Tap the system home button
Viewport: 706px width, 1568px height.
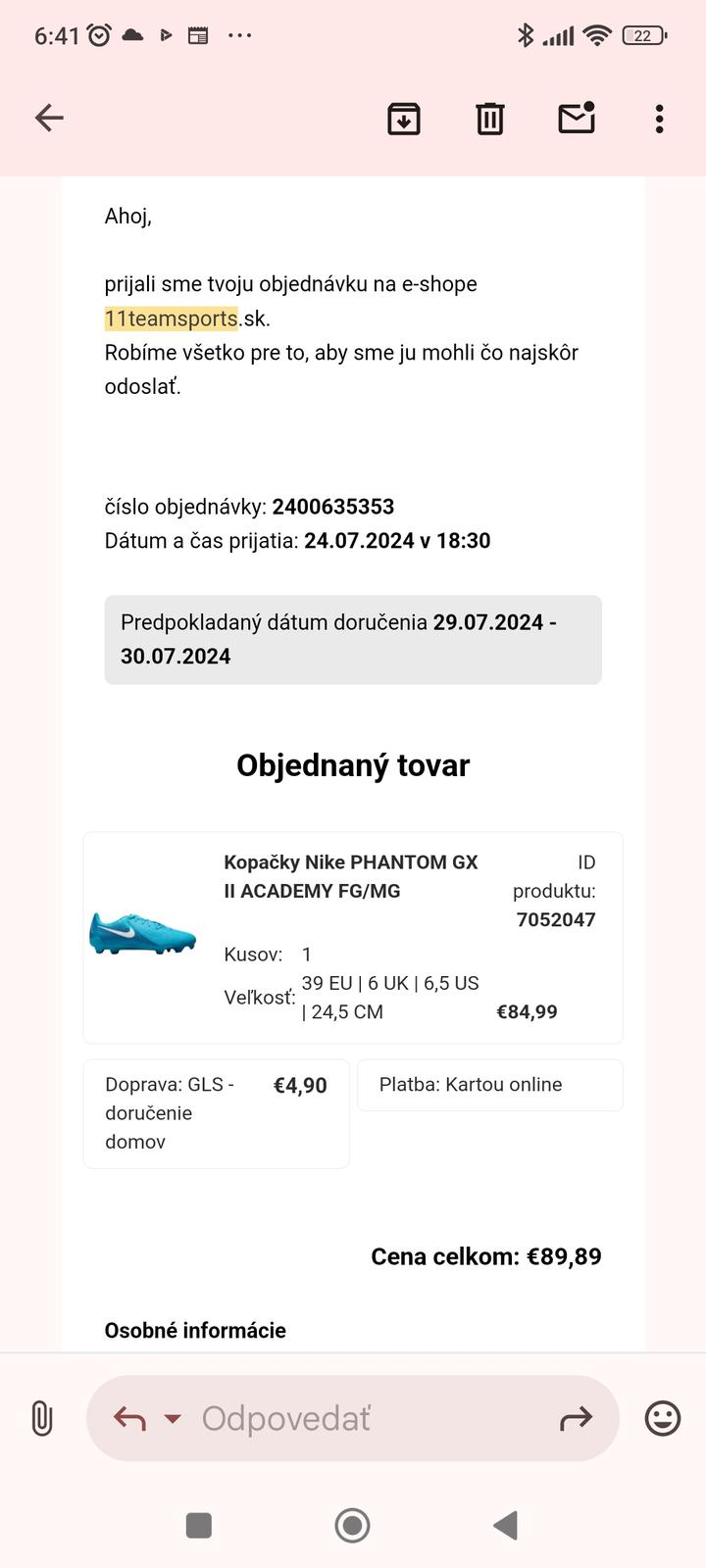(353, 1525)
